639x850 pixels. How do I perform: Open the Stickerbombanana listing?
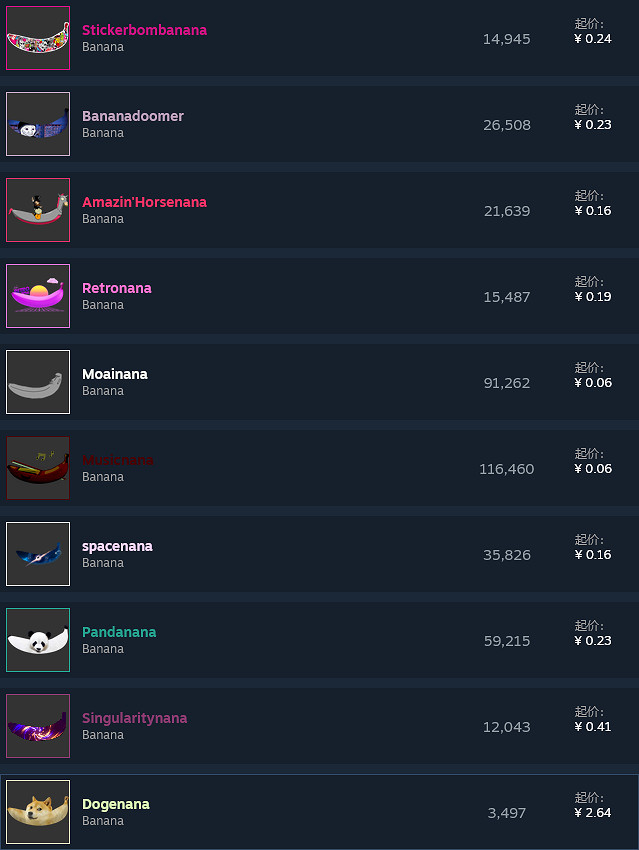point(144,31)
